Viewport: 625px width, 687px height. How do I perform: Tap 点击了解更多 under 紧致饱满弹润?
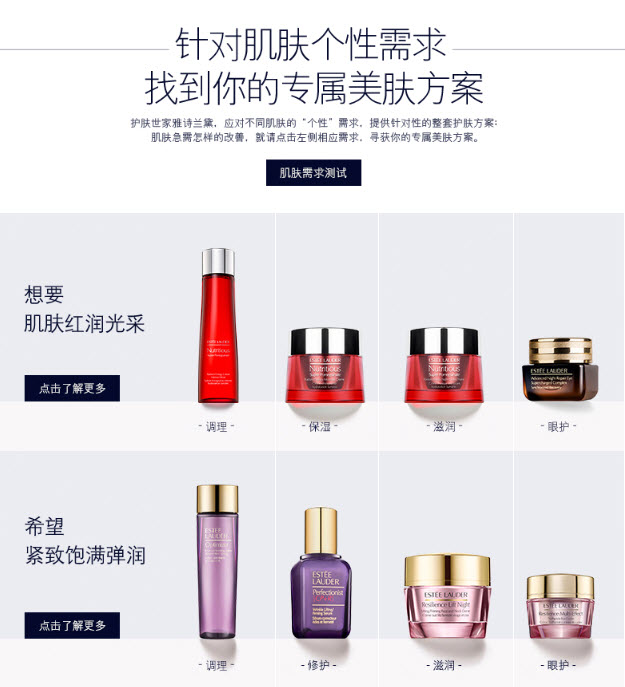pyautogui.click(x=72, y=625)
